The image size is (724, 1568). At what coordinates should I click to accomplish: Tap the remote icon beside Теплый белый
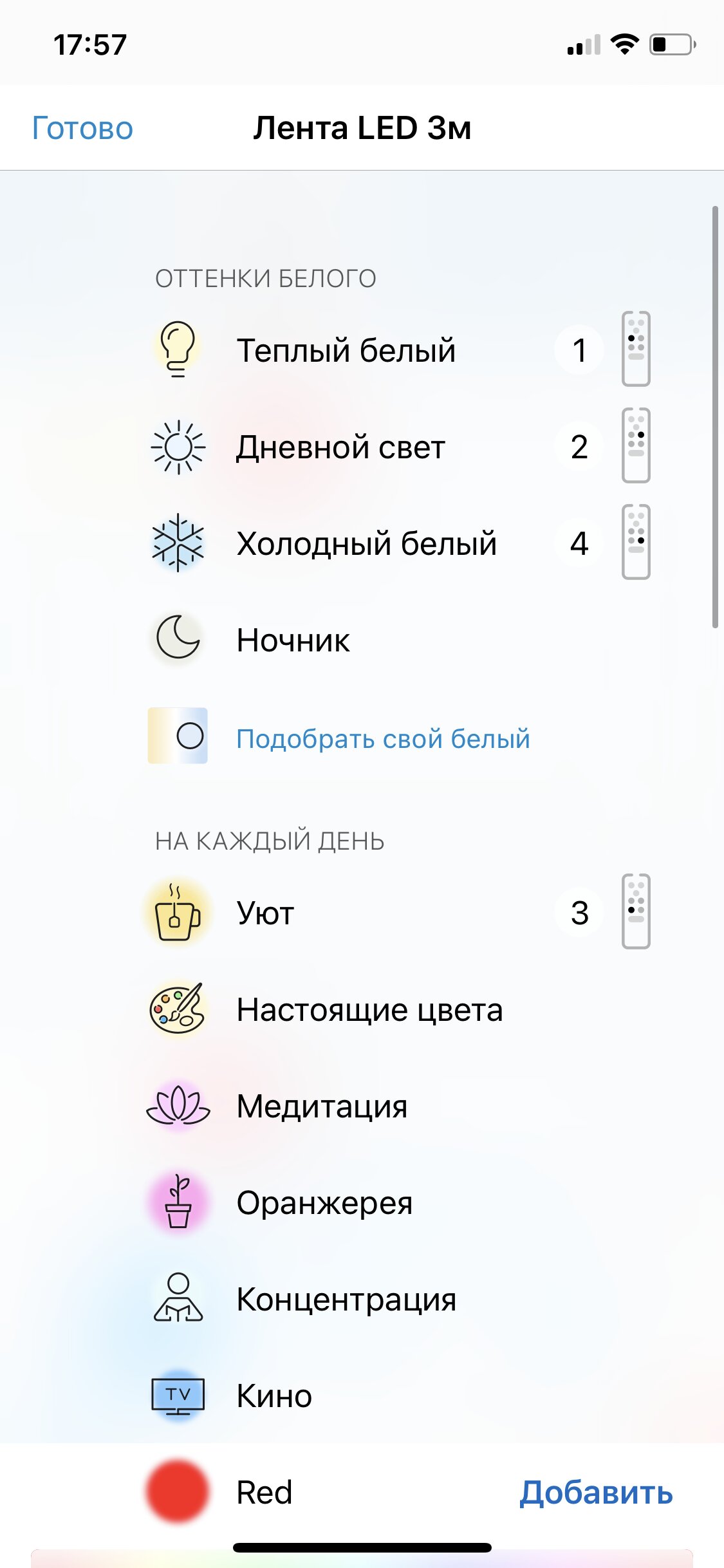(636, 349)
